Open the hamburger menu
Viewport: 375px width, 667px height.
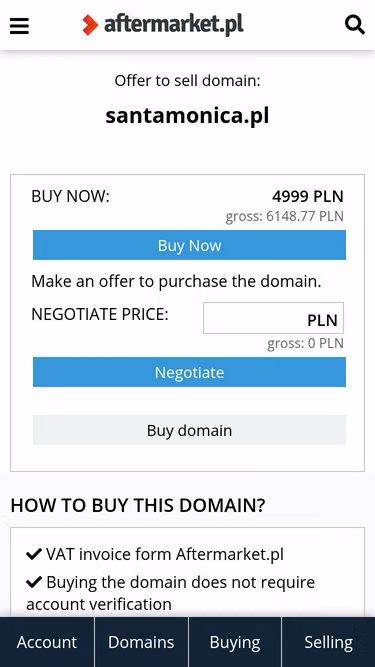[x=19, y=26]
